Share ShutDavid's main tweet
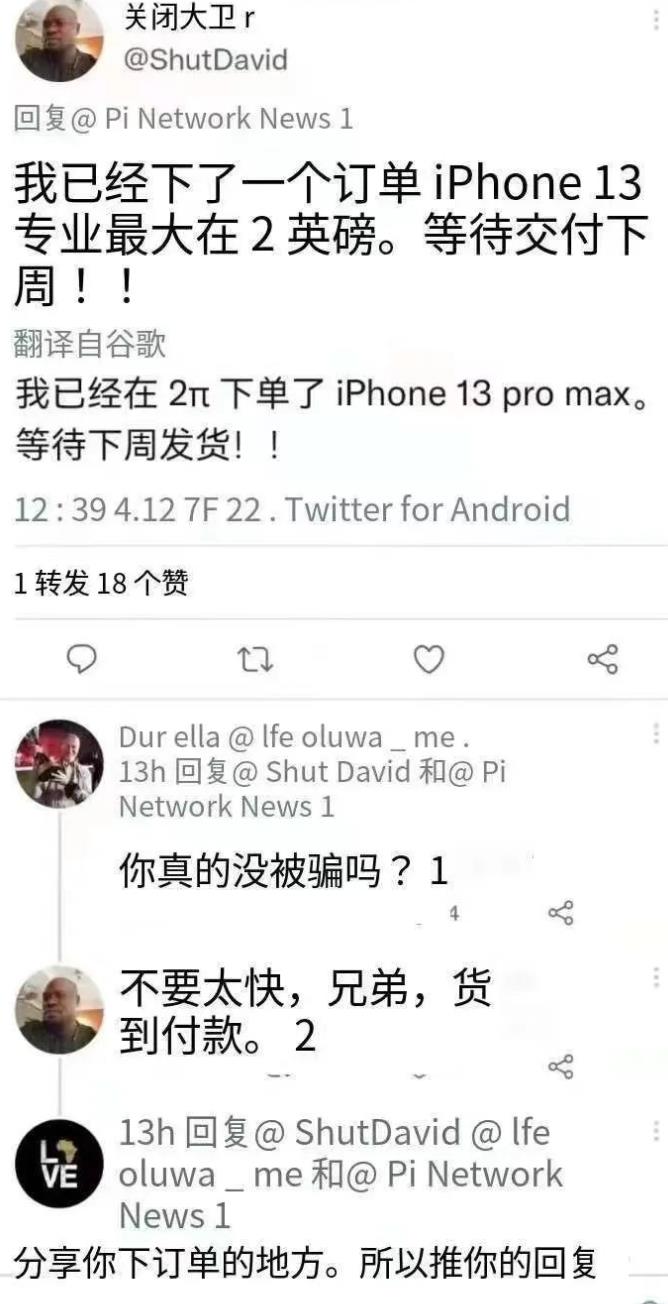Screen dimensions: 668x1304 point(602,659)
